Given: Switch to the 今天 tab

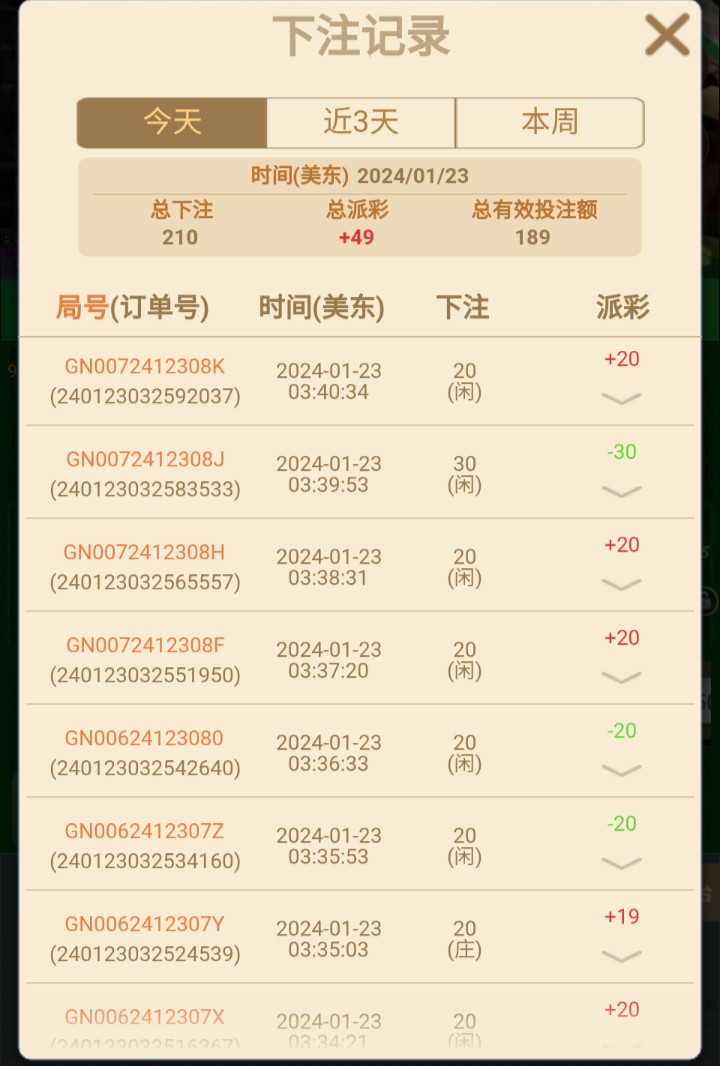Looking at the screenshot, I should (x=172, y=123).
